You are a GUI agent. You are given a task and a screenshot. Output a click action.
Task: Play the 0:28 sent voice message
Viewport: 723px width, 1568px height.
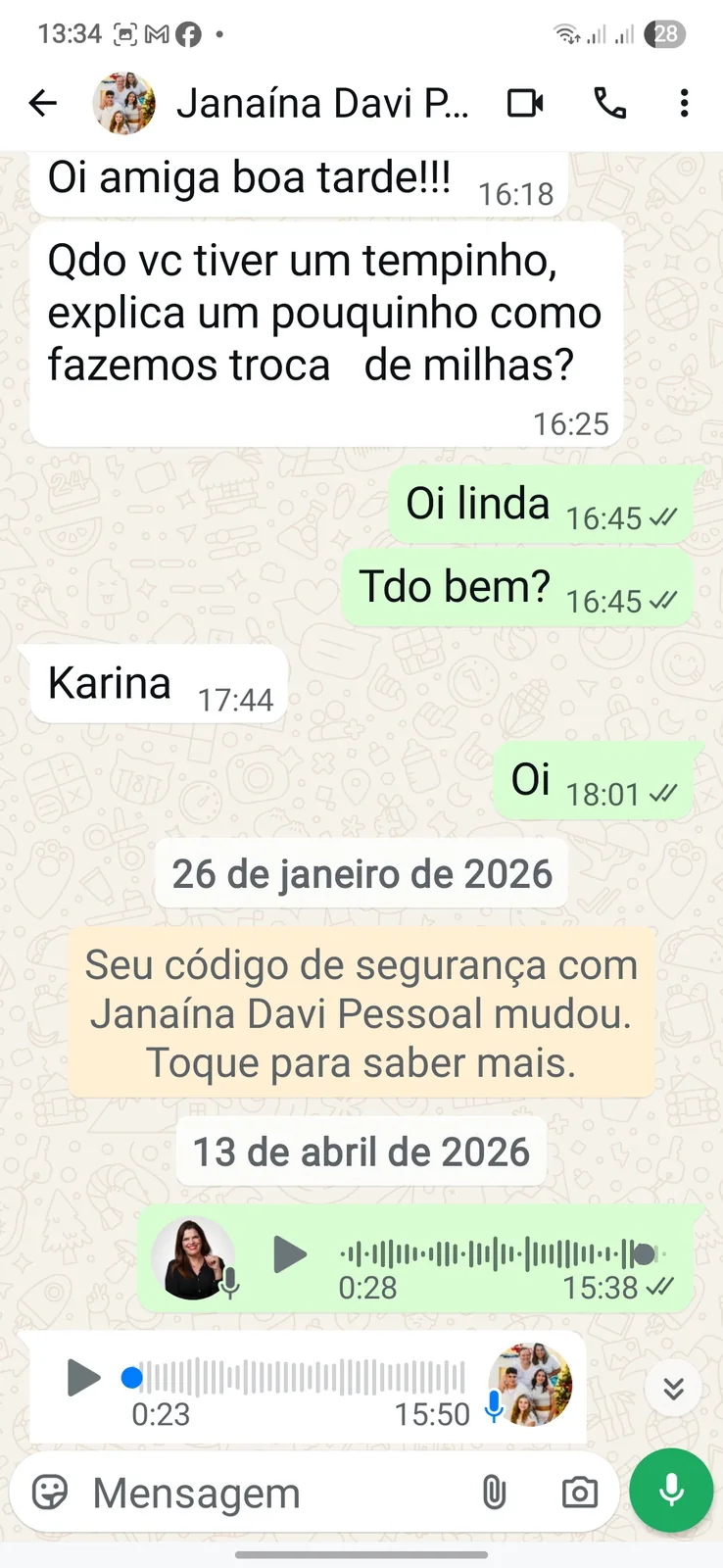(x=289, y=1254)
